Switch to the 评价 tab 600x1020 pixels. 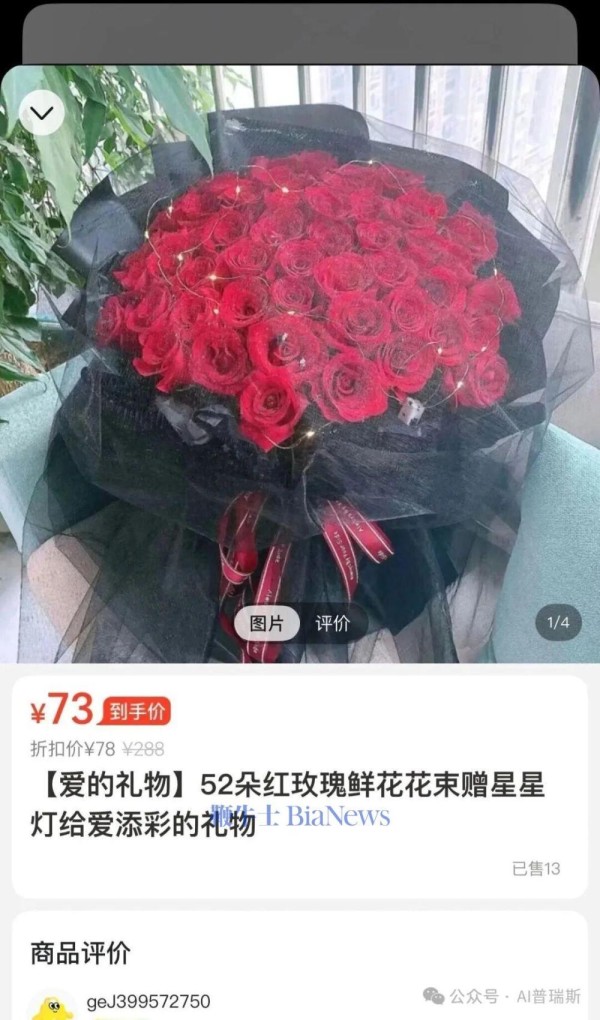pyautogui.click(x=333, y=623)
